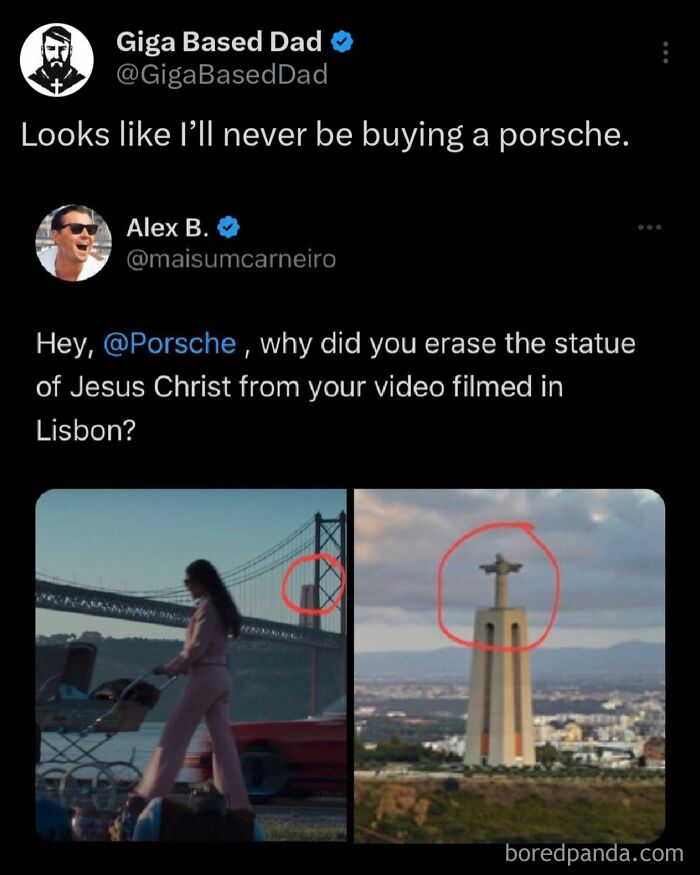This screenshot has height=875, width=700.
Task: View Alex B.'s profile picture
Action: pos(74,243)
